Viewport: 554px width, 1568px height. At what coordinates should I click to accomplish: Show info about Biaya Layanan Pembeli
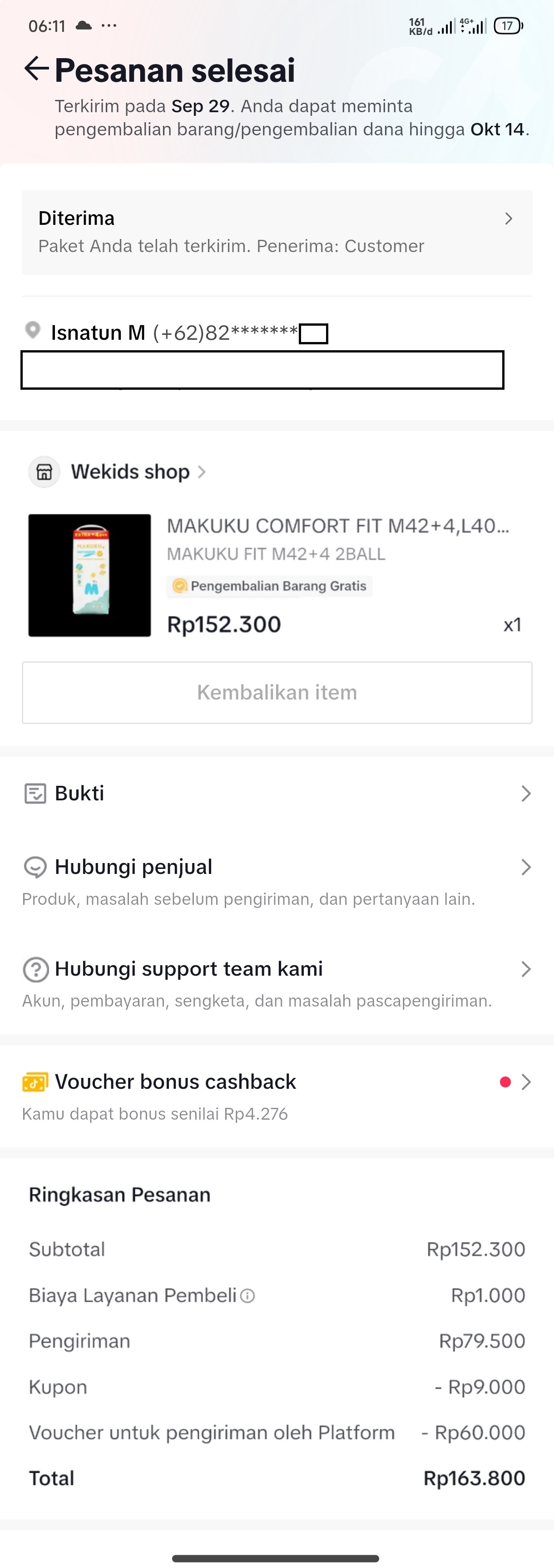coord(248,1296)
